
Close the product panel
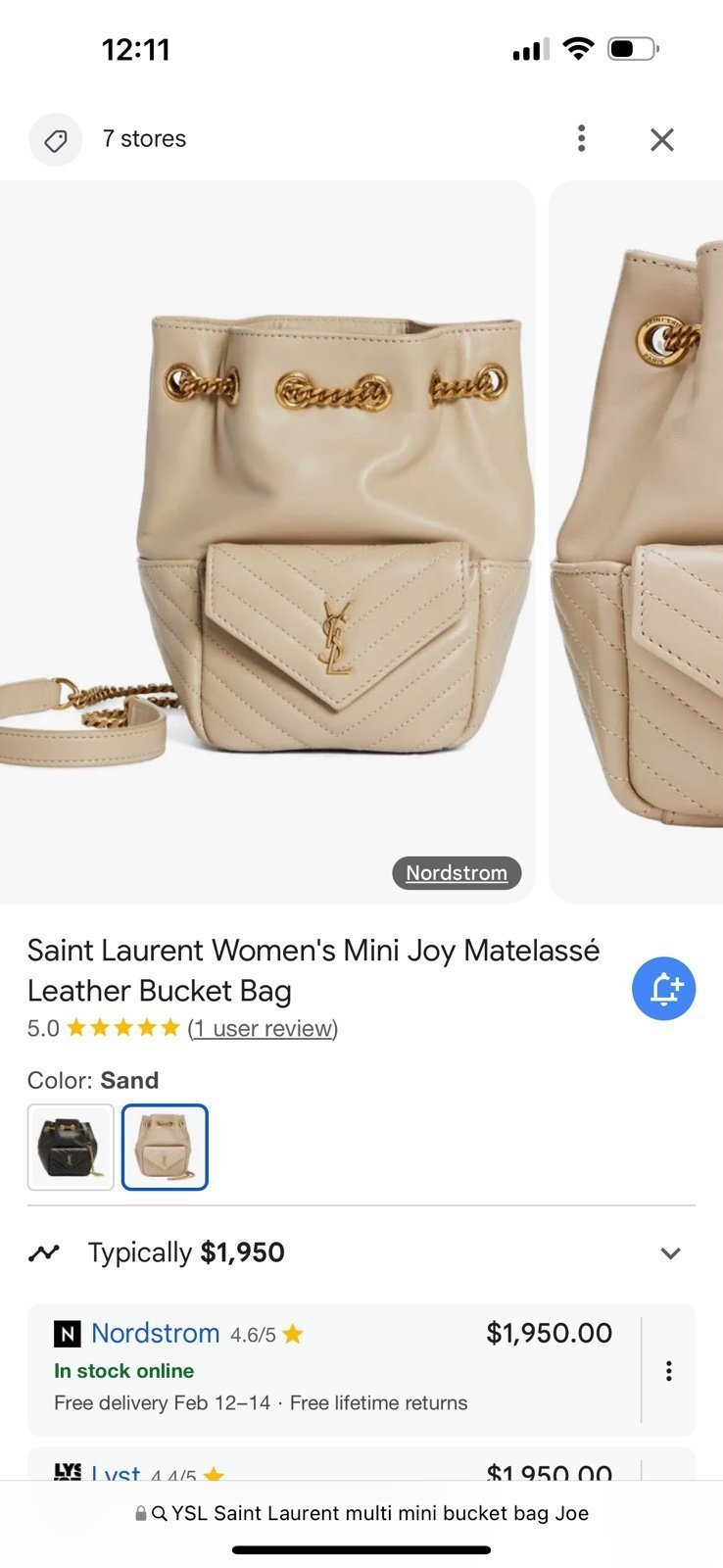[662, 139]
